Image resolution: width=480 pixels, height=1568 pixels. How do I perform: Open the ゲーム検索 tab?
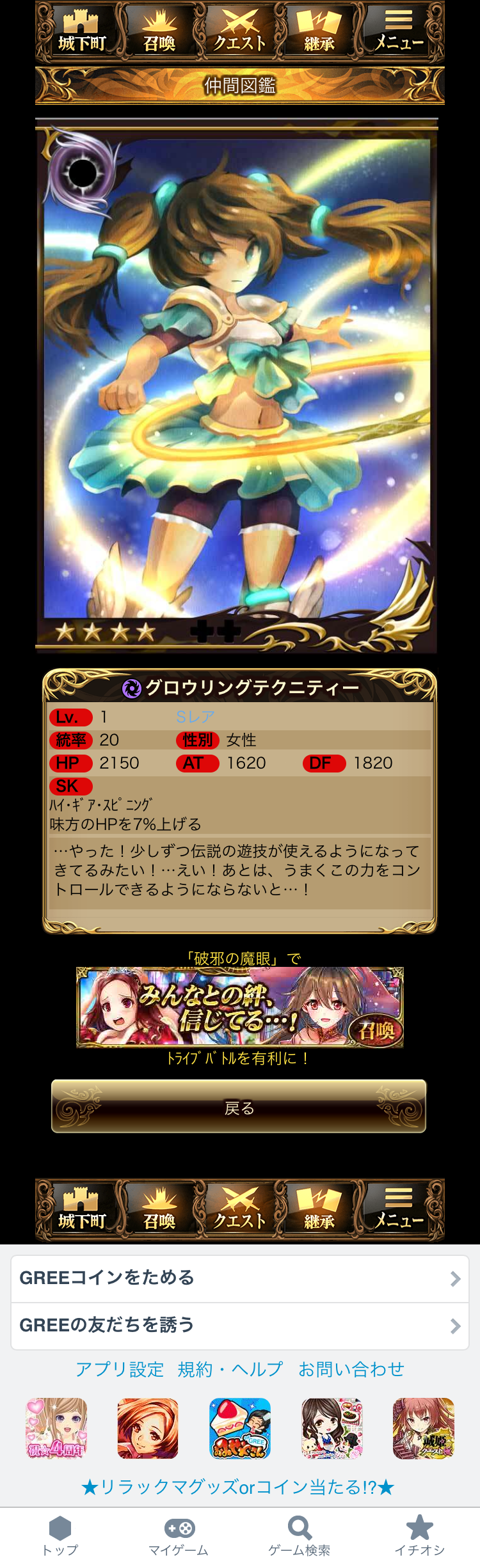pos(299,1536)
